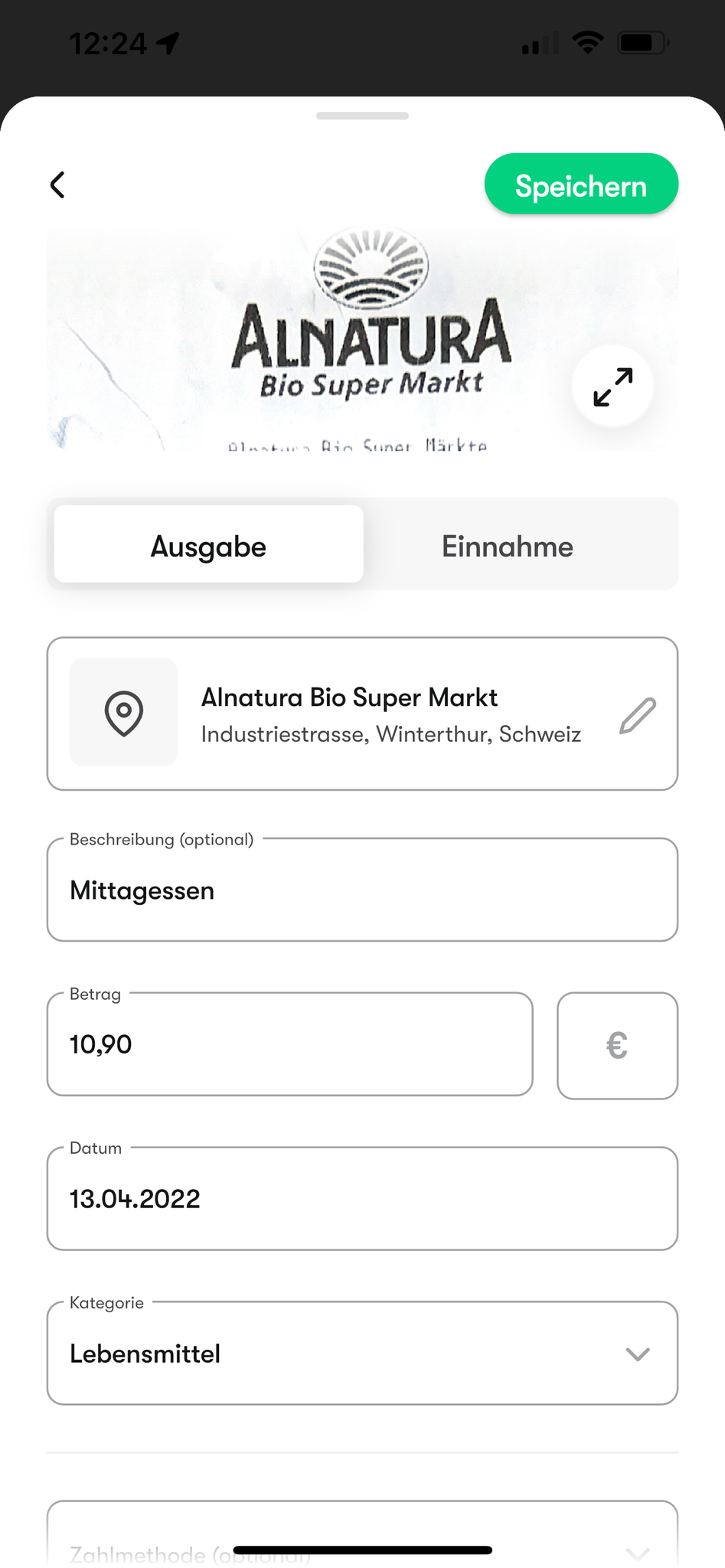Open the Zahlmethode dropdown

coord(362,1539)
